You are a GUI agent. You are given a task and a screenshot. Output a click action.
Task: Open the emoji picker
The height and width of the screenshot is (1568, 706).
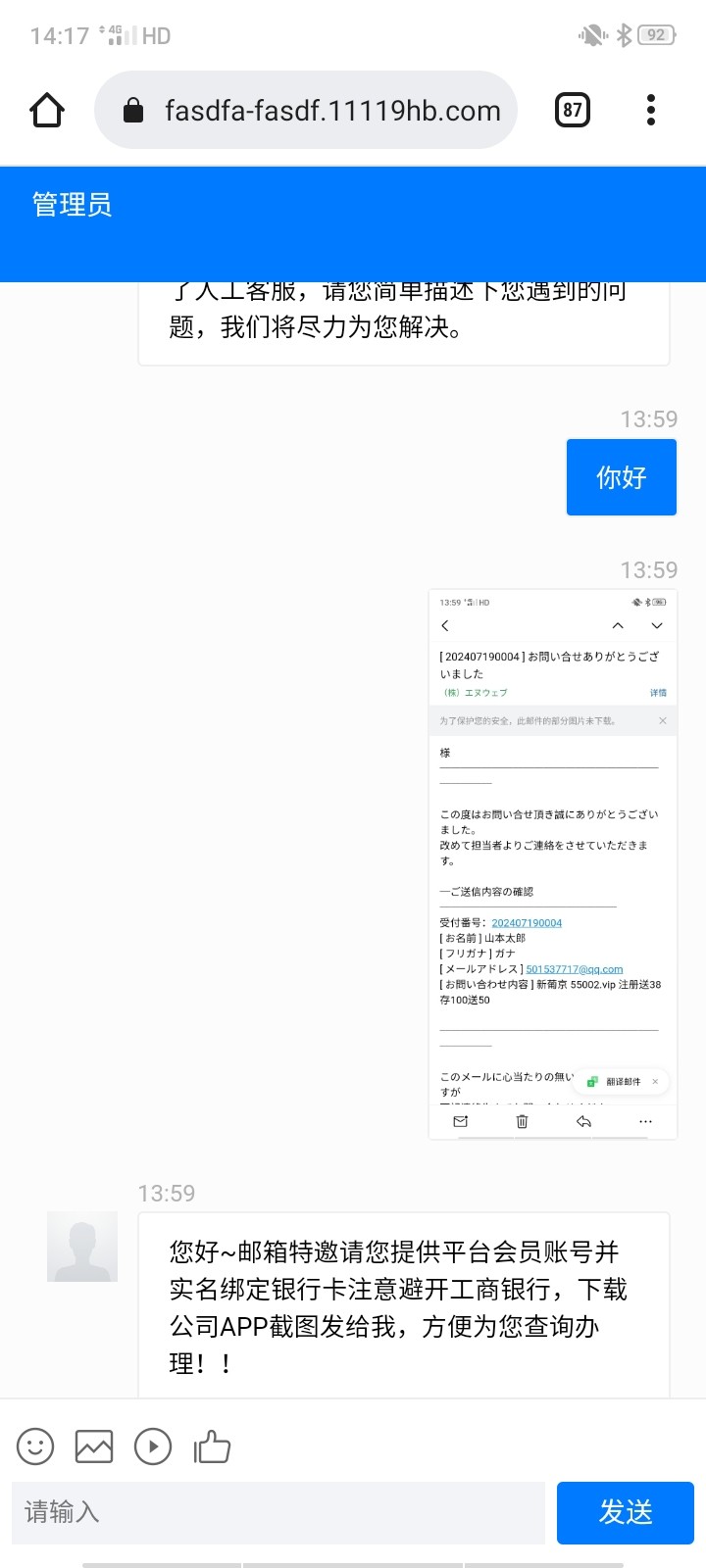click(35, 1446)
